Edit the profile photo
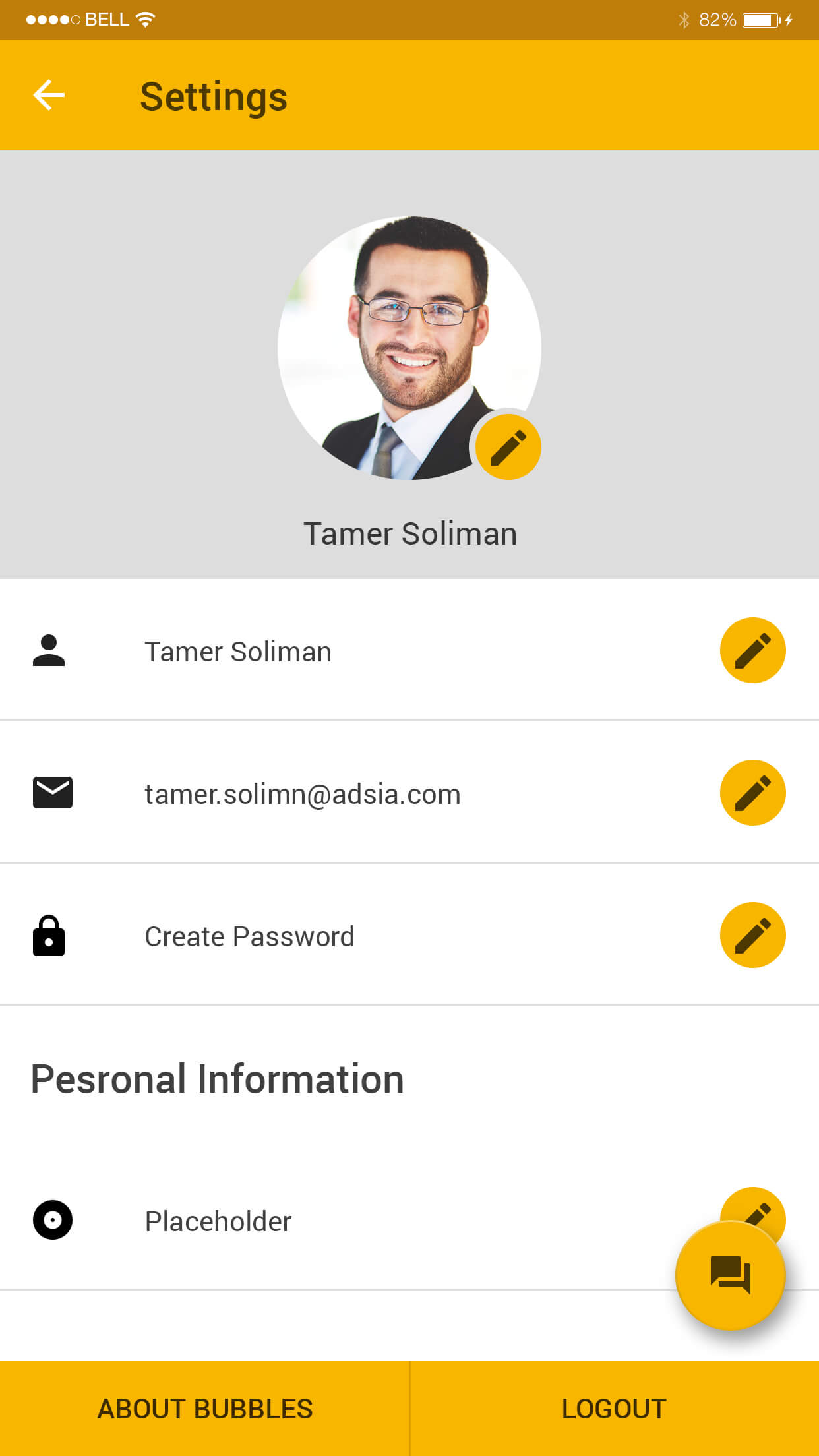 pos(508,447)
